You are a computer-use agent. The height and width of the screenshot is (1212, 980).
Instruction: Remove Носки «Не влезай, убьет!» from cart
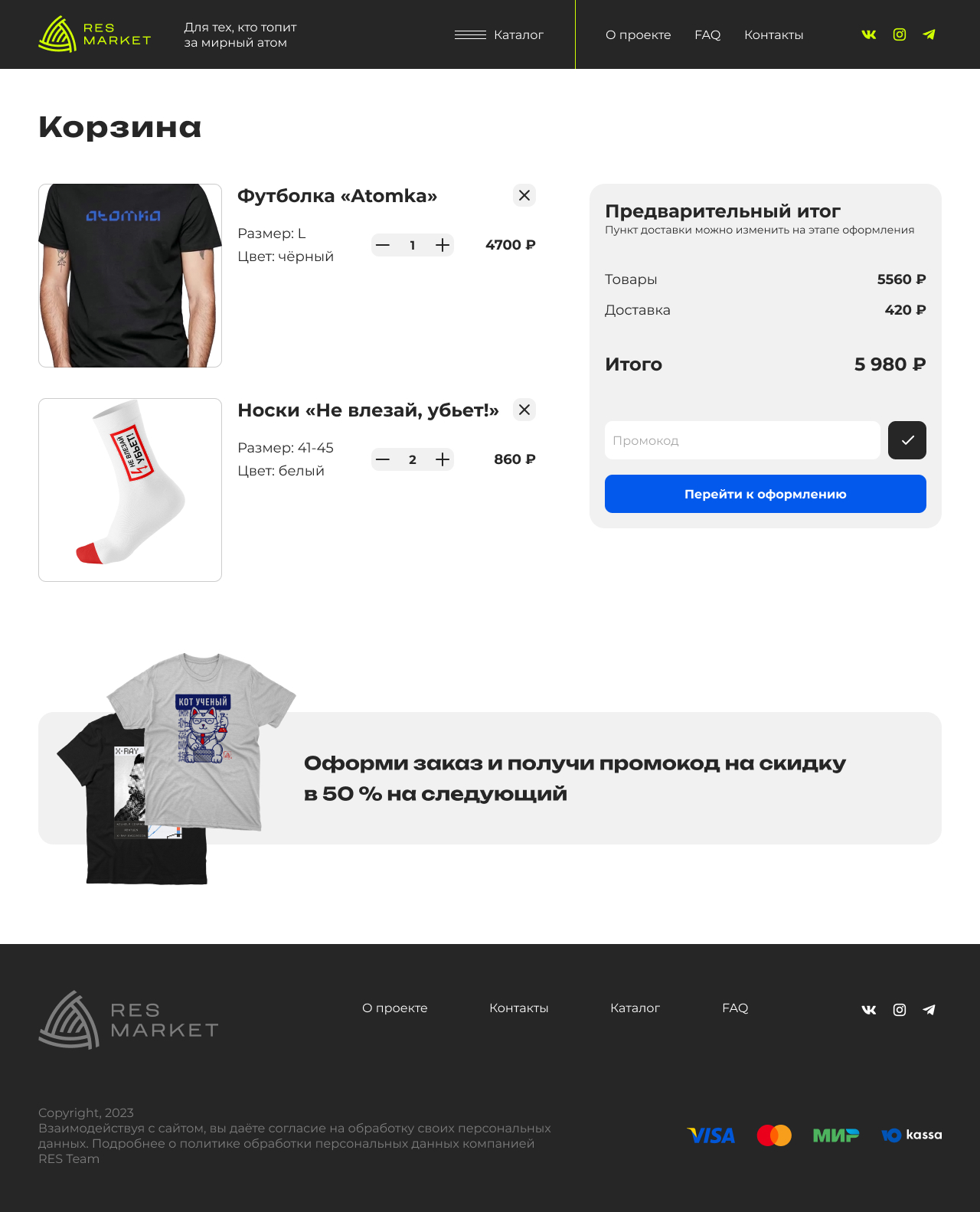pos(524,410)
